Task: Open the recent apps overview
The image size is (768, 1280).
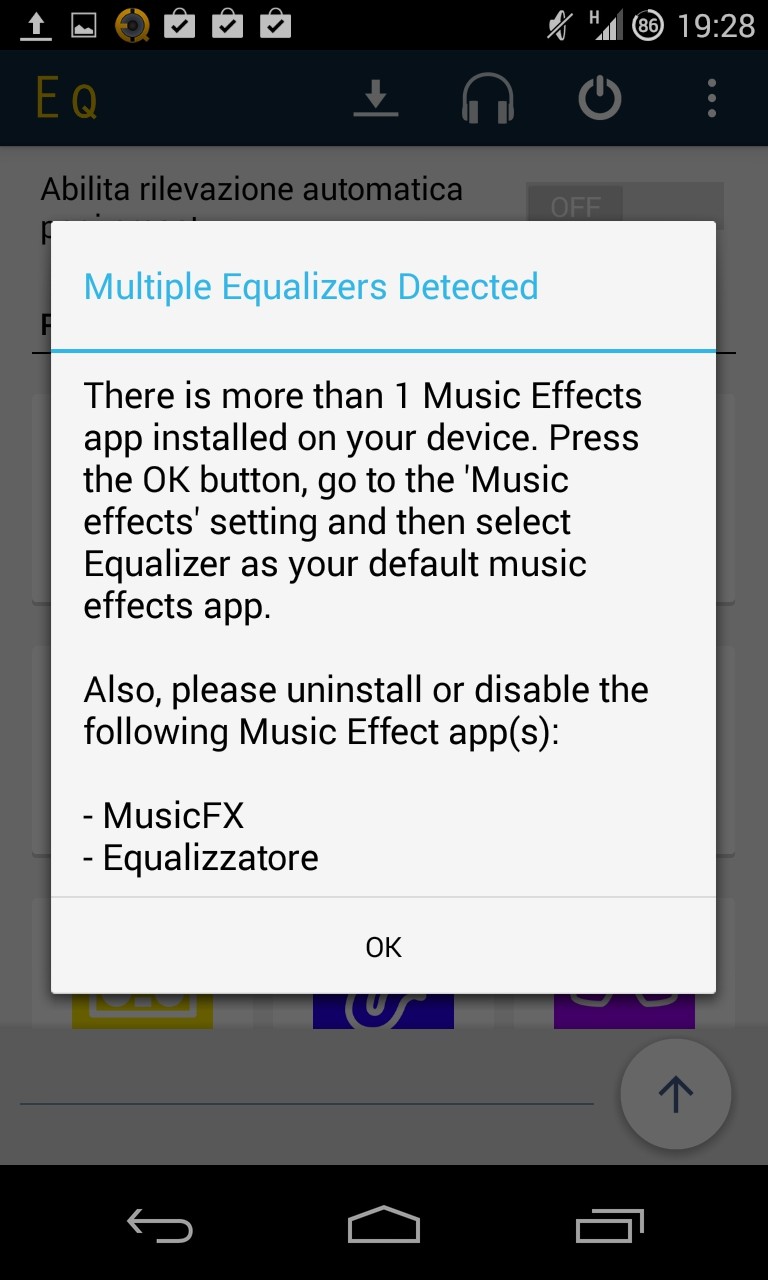Action: pos(609,1224)
